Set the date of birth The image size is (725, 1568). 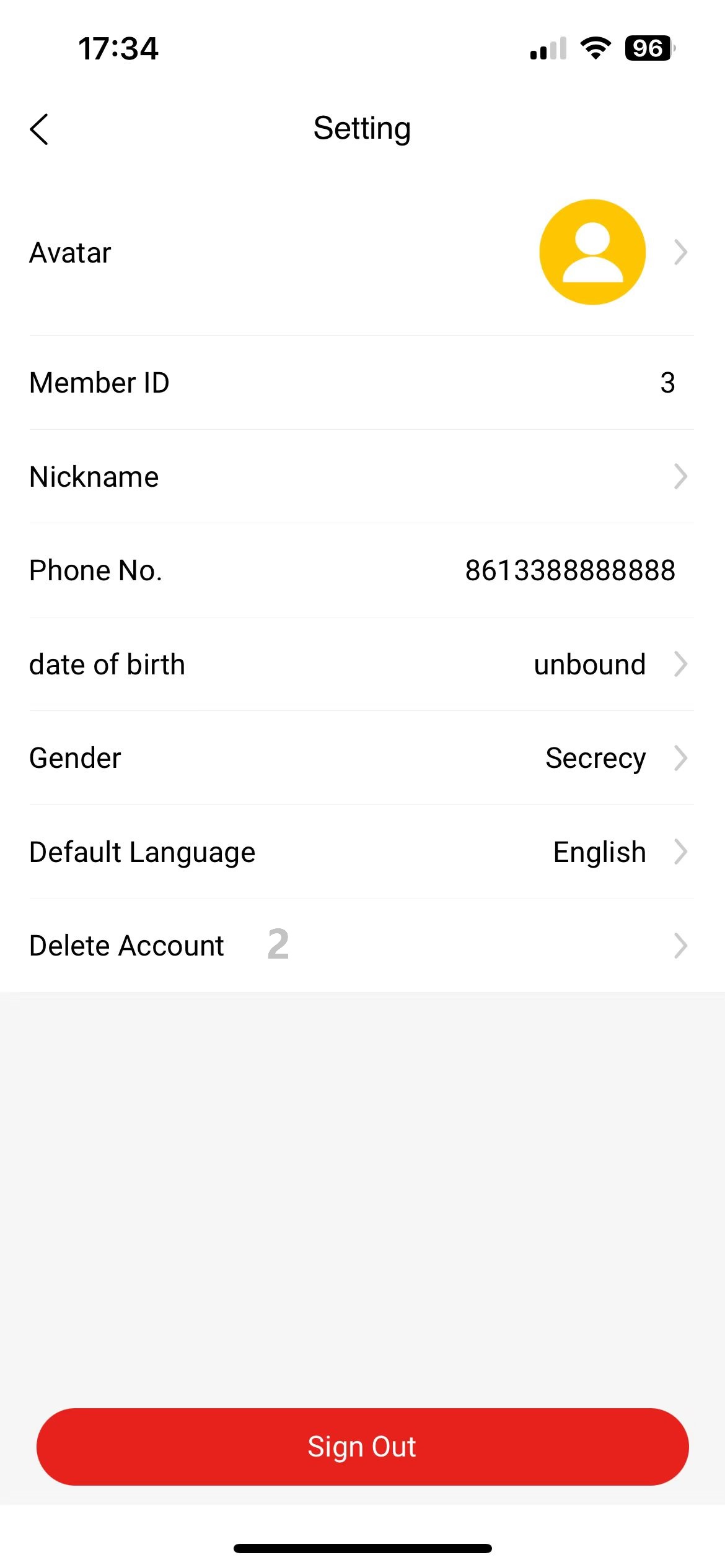(362, 664)
